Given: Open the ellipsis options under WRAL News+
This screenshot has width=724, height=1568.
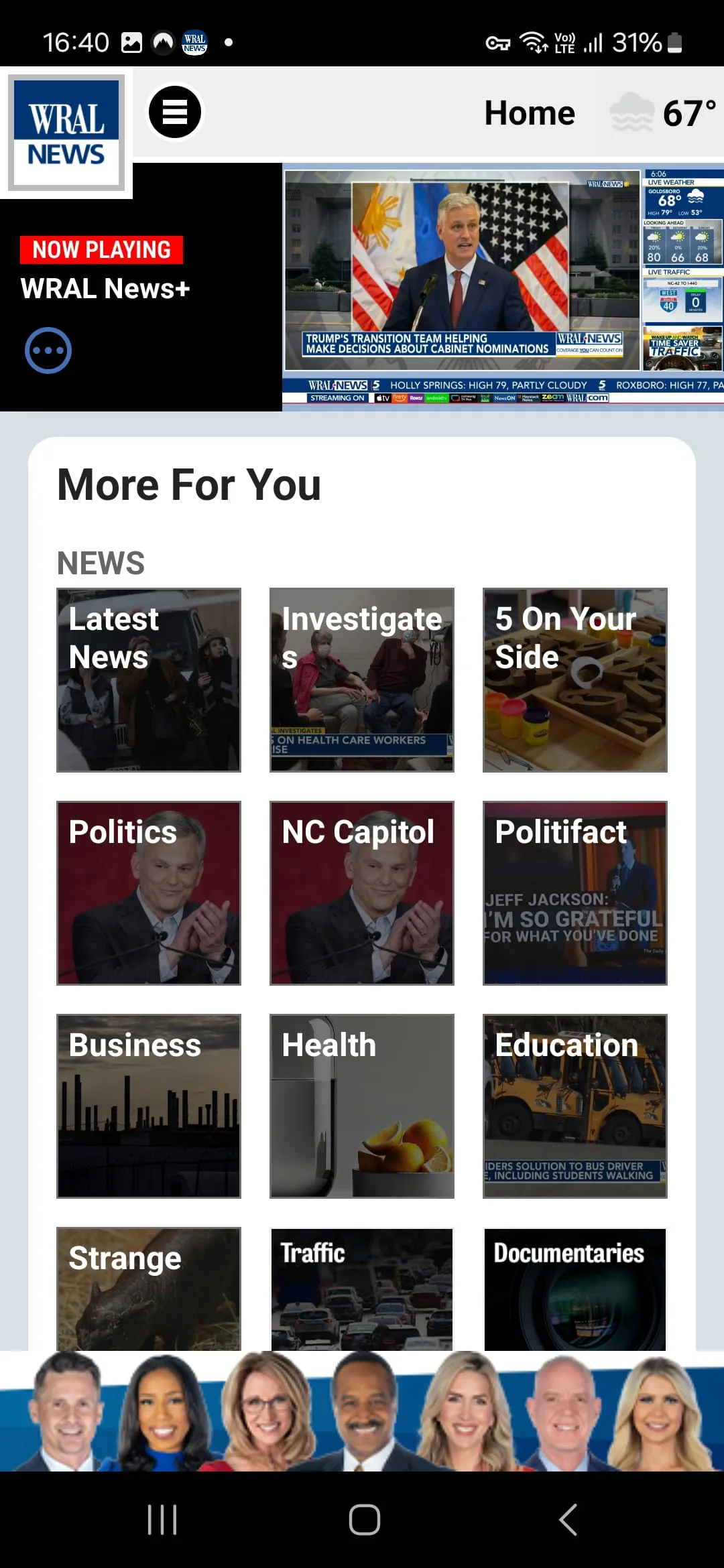Looking at the screenshot, I should point(48,349).
